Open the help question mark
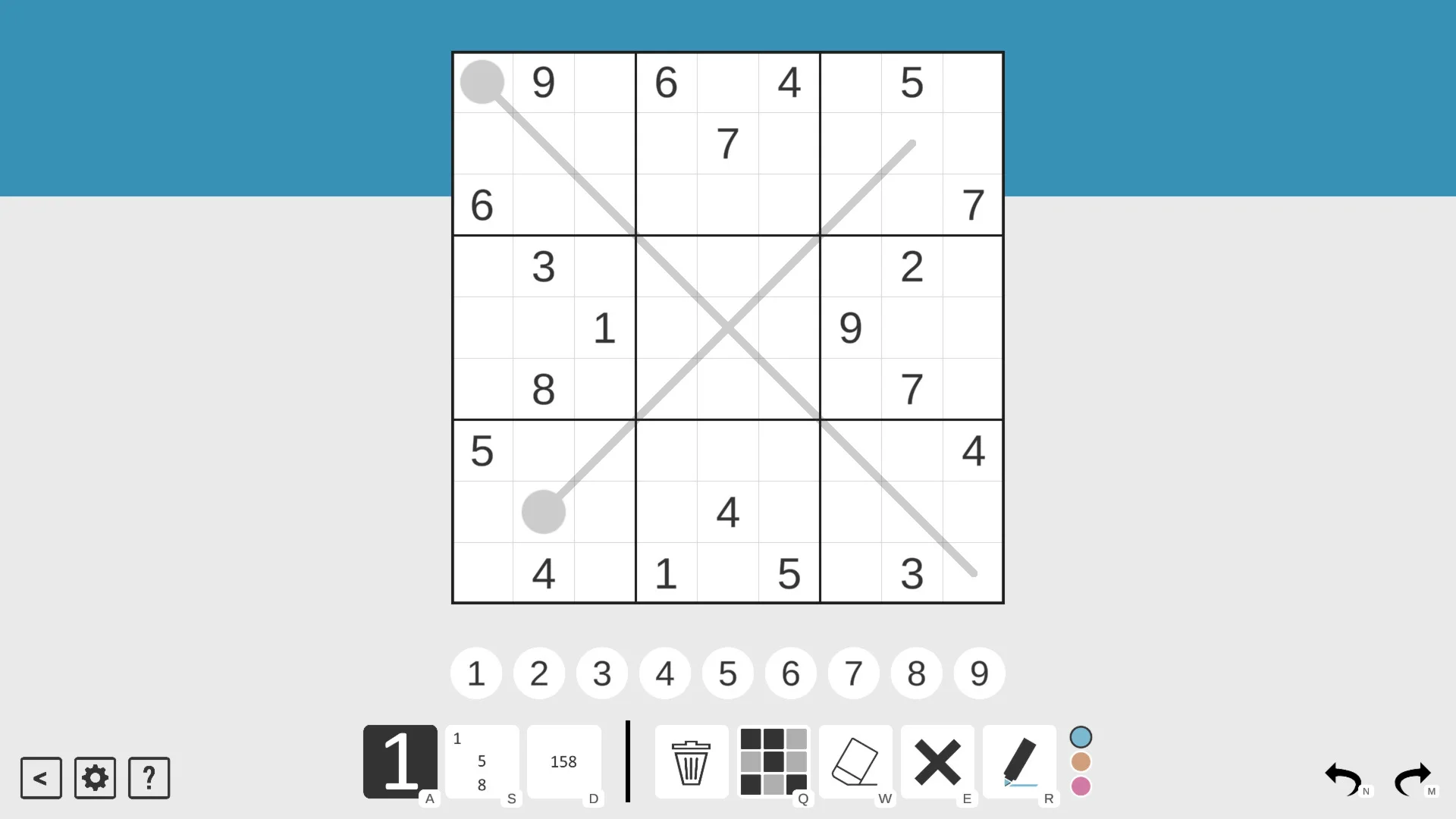 coord(149,778)
